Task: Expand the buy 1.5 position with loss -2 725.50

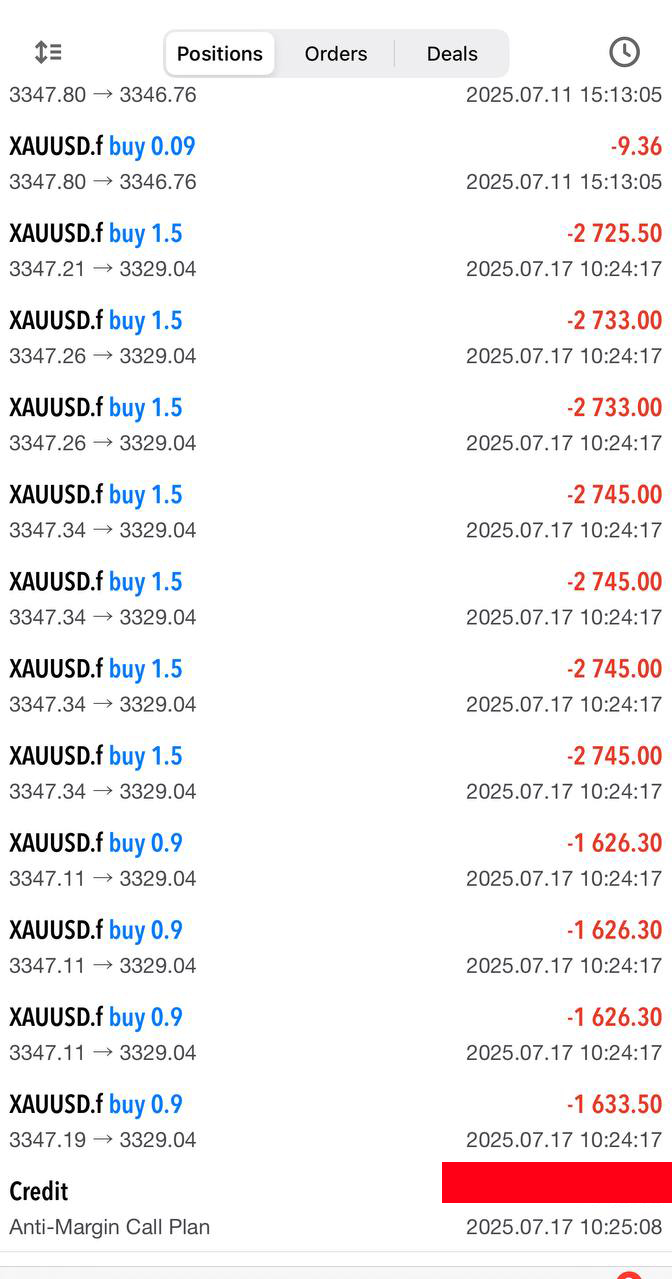Action: pyautogui.click(x=336, y=250)
